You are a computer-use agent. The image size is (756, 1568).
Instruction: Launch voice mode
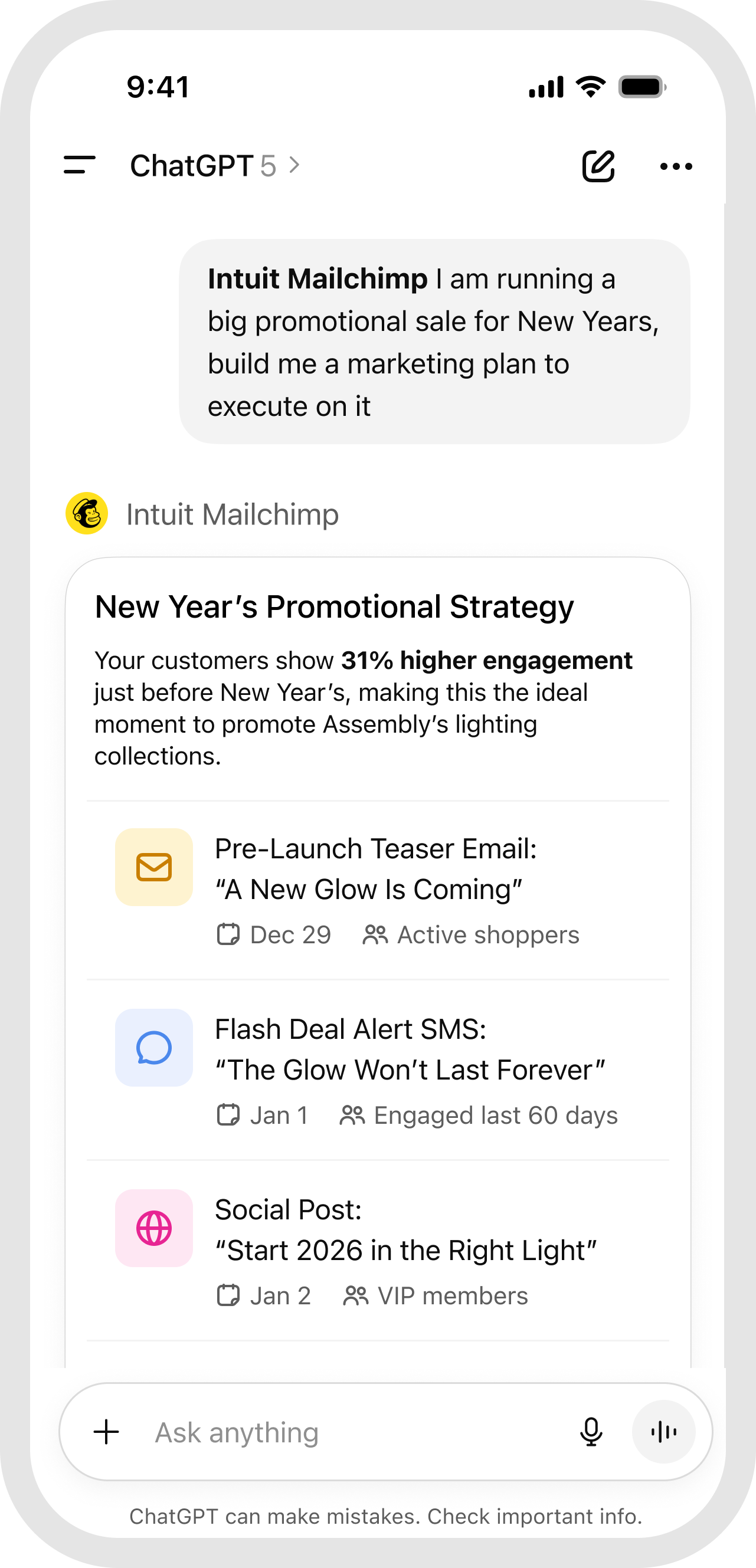point(663,1432)
